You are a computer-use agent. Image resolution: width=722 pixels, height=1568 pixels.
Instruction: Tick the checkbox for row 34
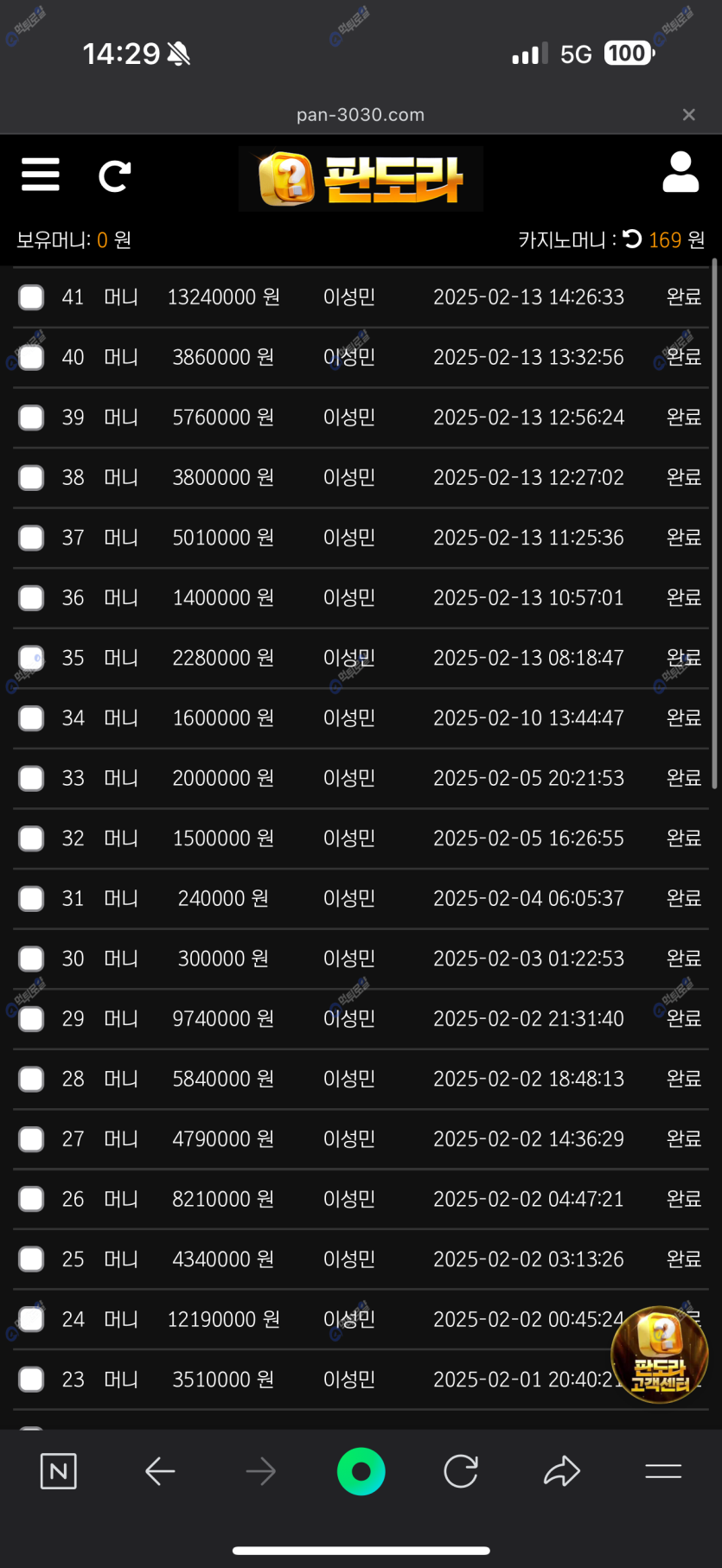tap(32, 718)
